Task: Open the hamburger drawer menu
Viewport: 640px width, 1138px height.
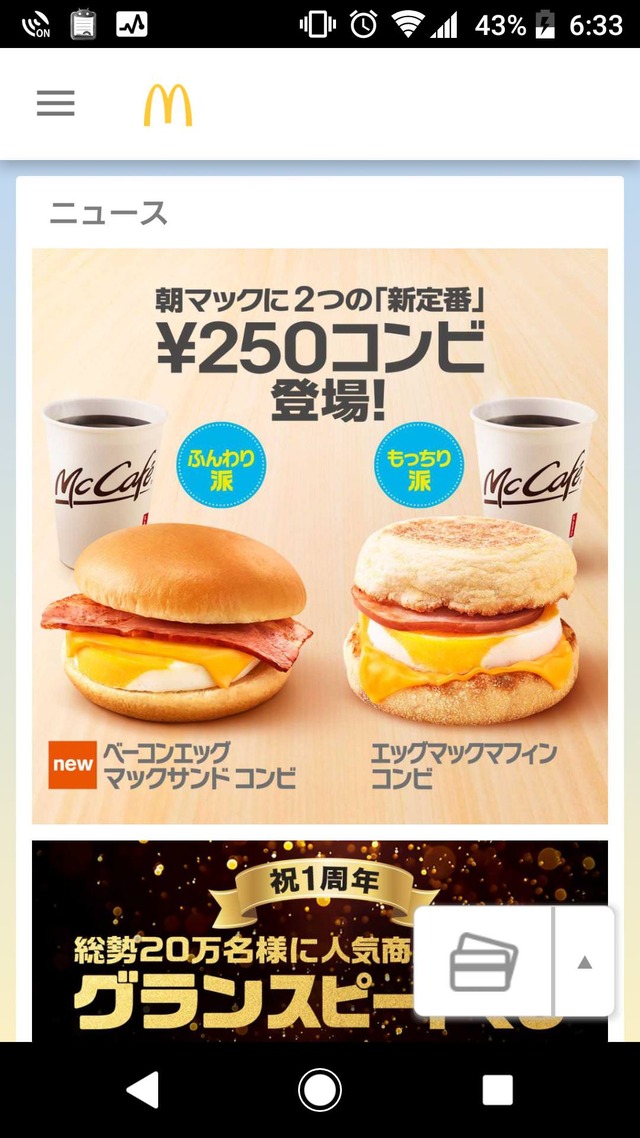Action: (56, 103)
